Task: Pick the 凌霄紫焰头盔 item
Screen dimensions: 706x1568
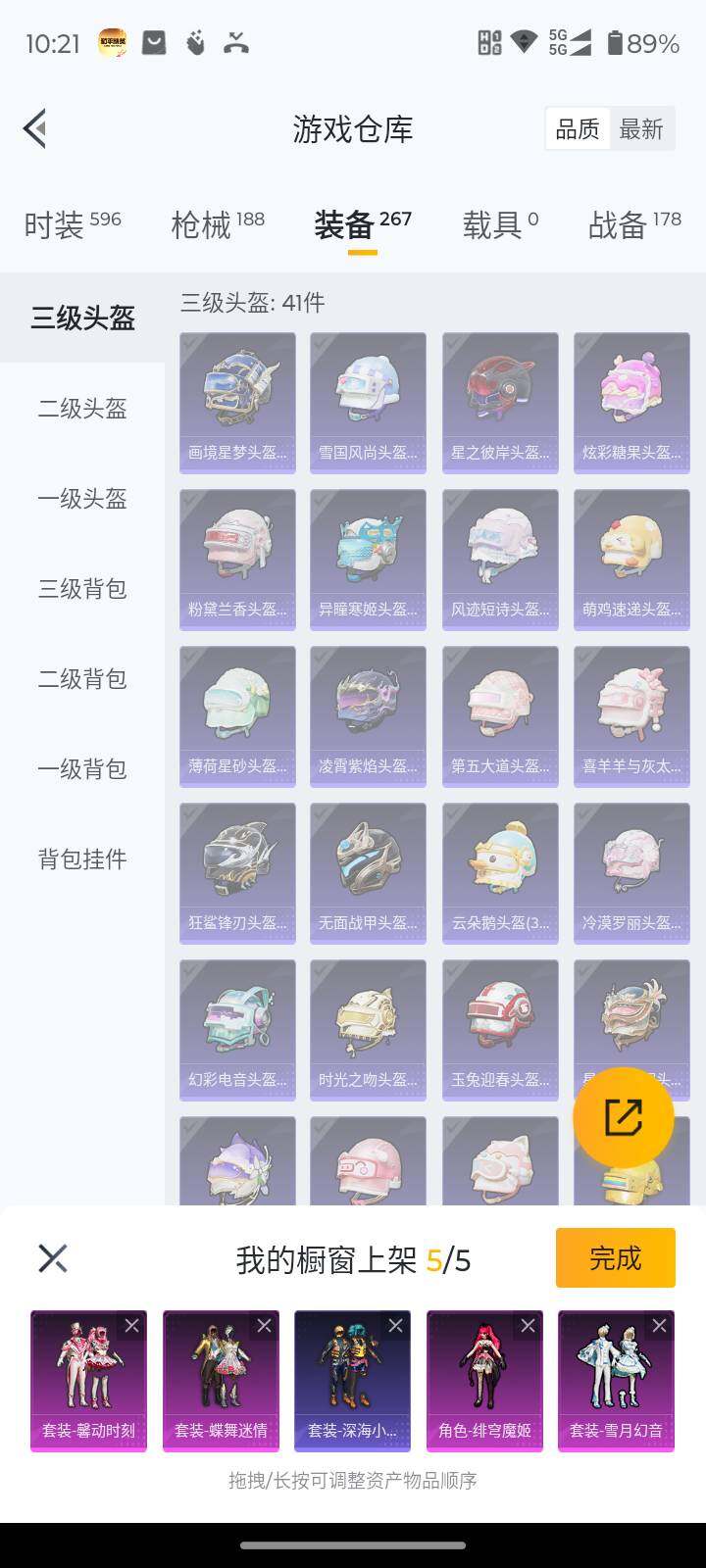Action: (x=368, y=715)
